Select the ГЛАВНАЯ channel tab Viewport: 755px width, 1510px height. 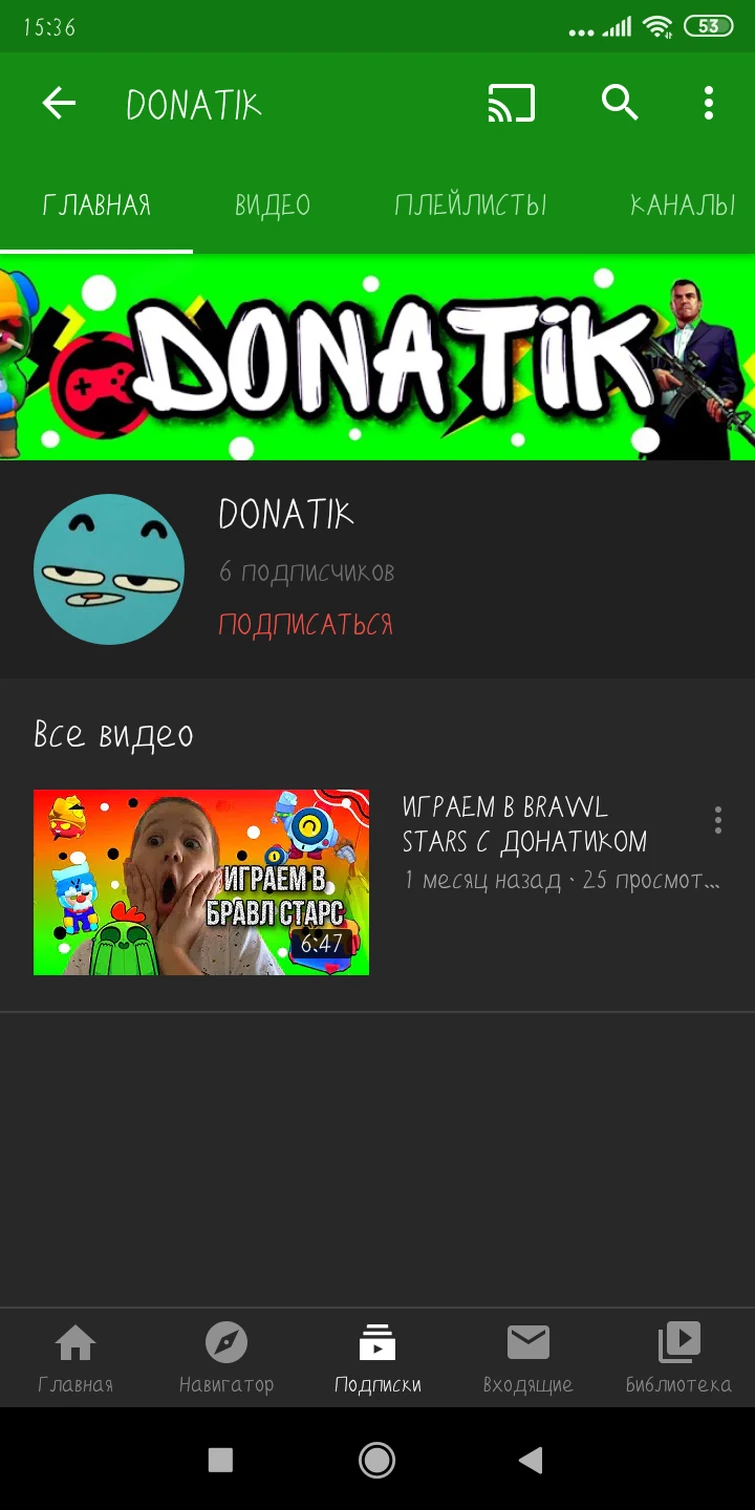(96, 206)
